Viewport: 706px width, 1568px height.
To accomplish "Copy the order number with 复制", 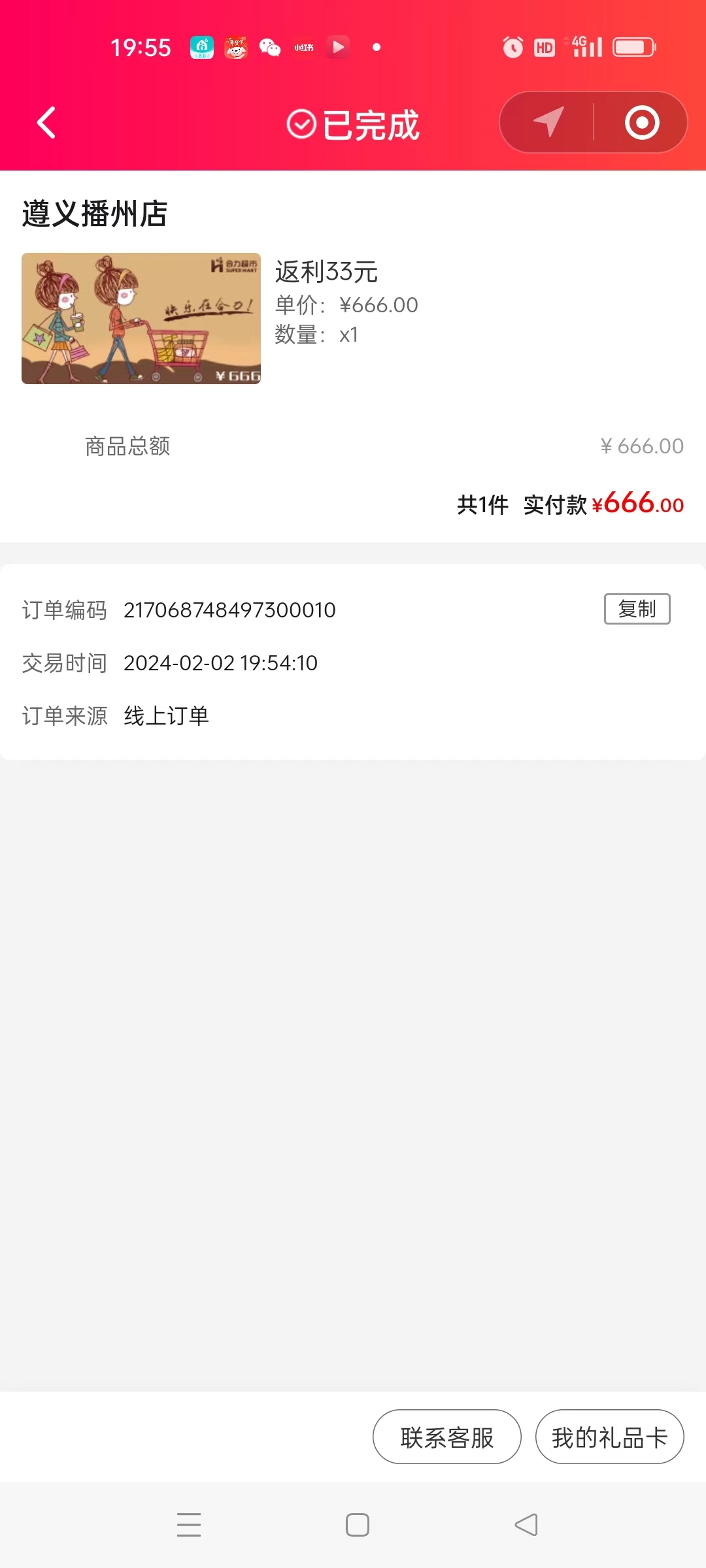I will point(637,609).
